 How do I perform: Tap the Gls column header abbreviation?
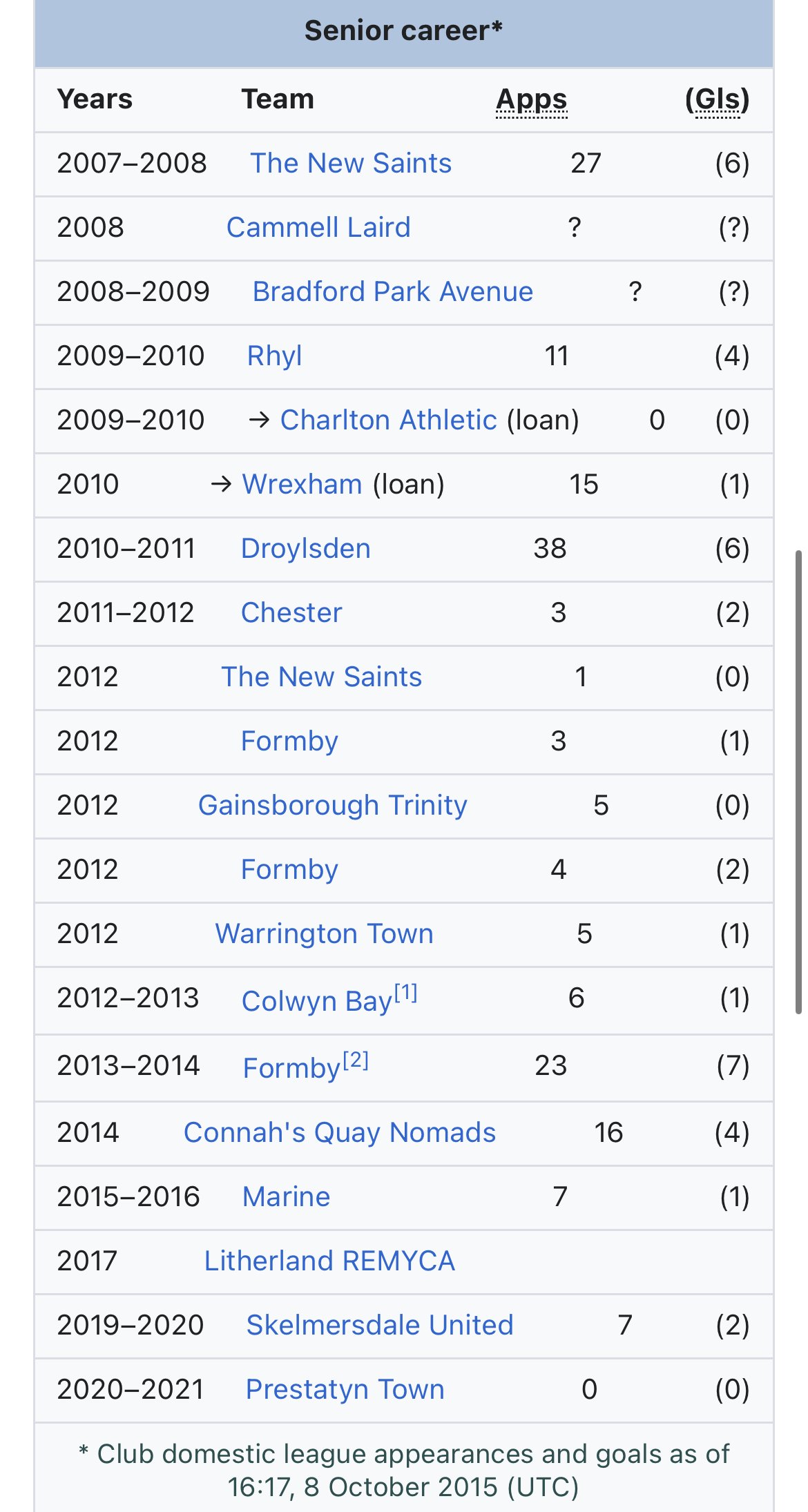(x=718, y=101)
